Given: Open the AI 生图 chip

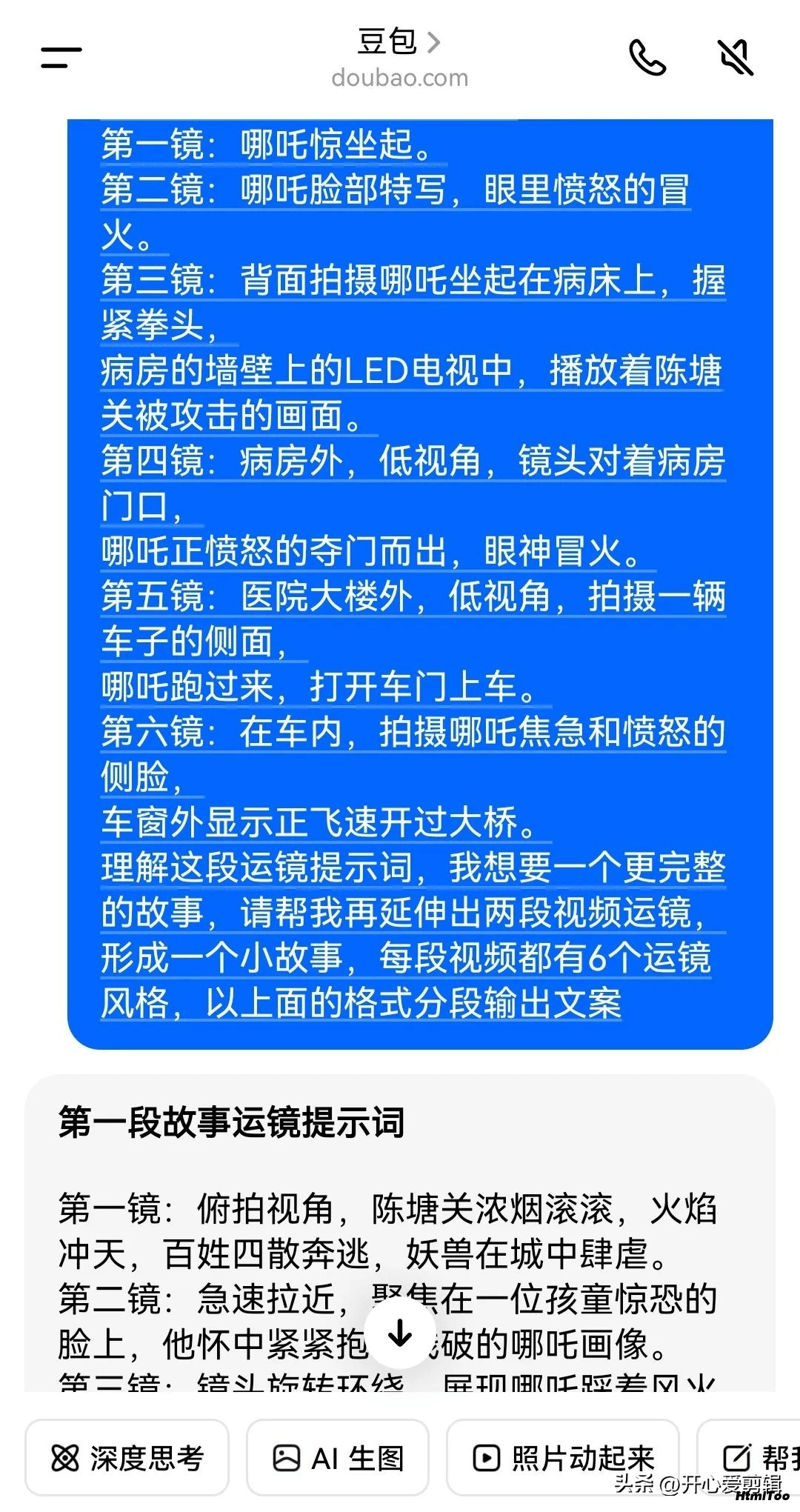Looking at the screenshot, I should point(338,1458).
